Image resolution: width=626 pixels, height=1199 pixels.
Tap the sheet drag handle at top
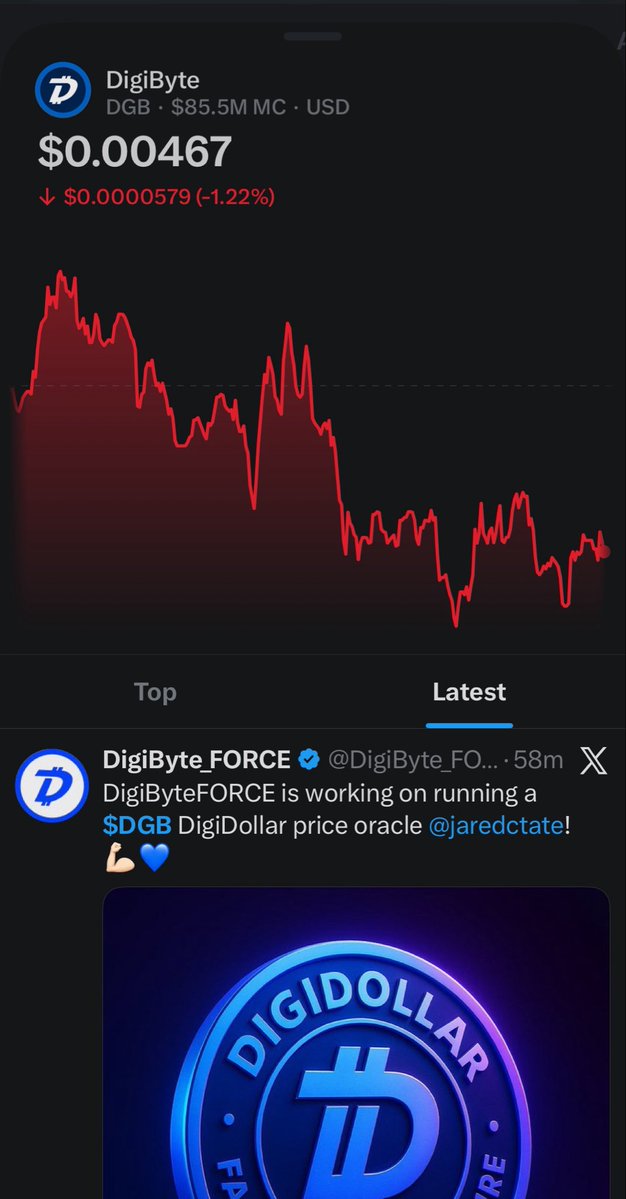pyautogui.click(x=312, y=37)
